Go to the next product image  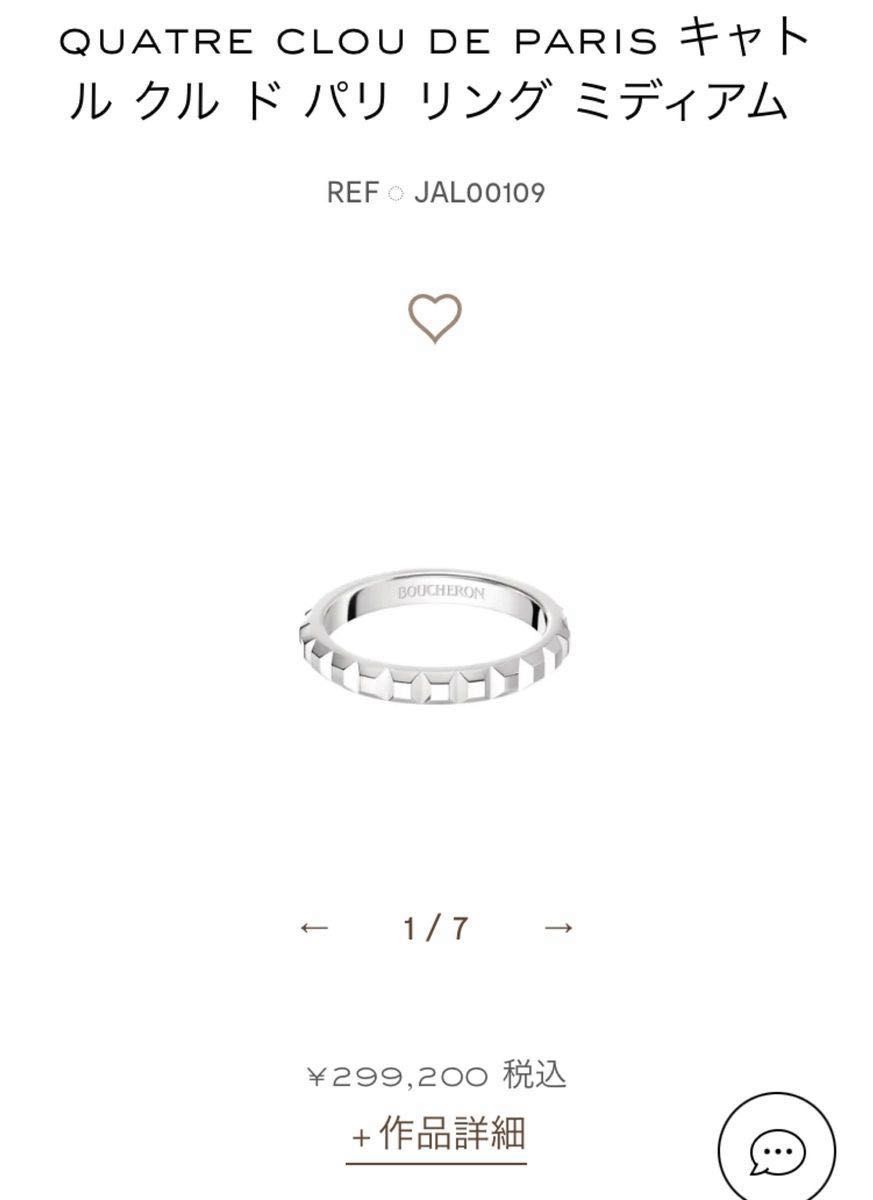click(557, 928)
